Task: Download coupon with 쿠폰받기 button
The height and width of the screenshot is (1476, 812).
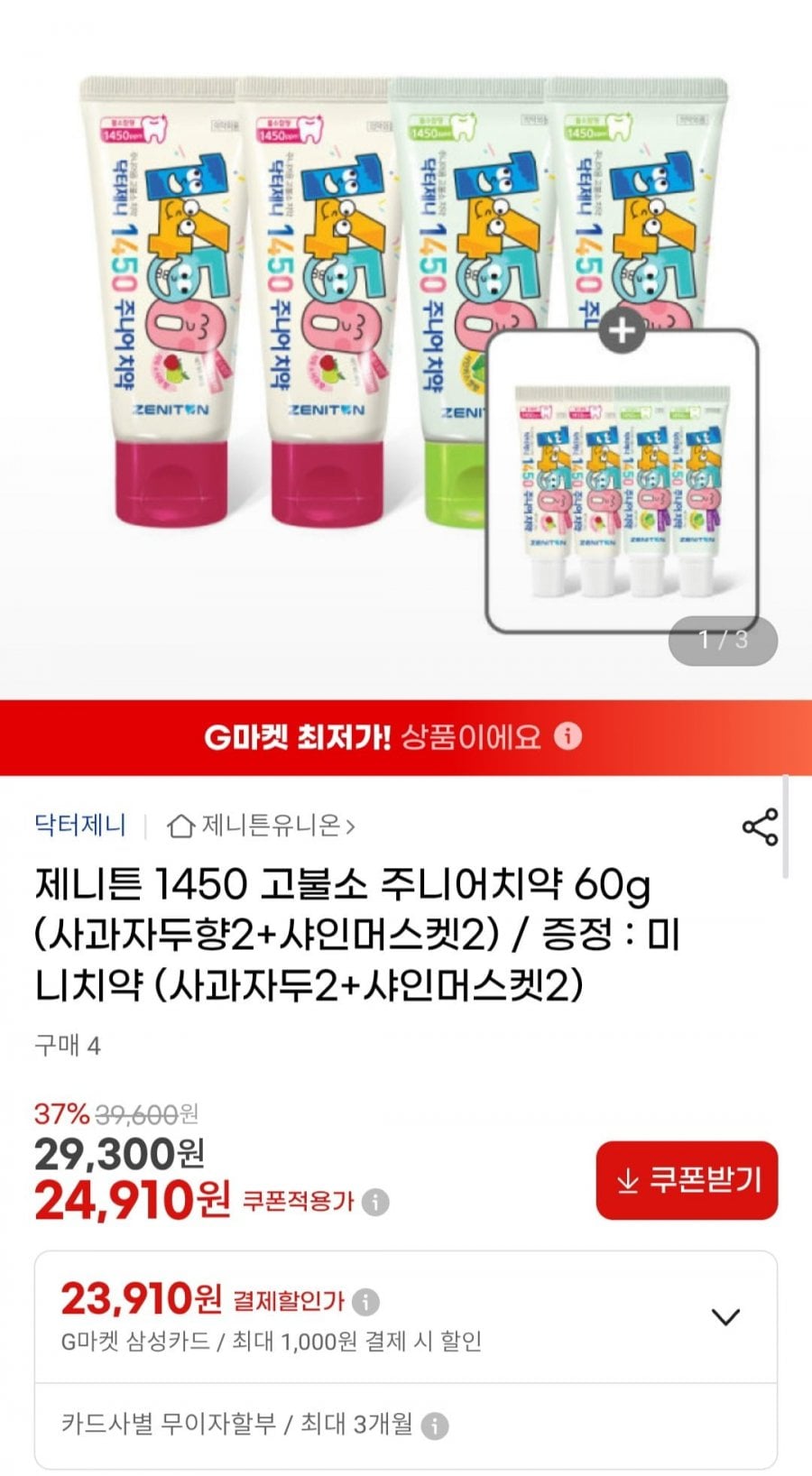Action: click(687, 1180)
